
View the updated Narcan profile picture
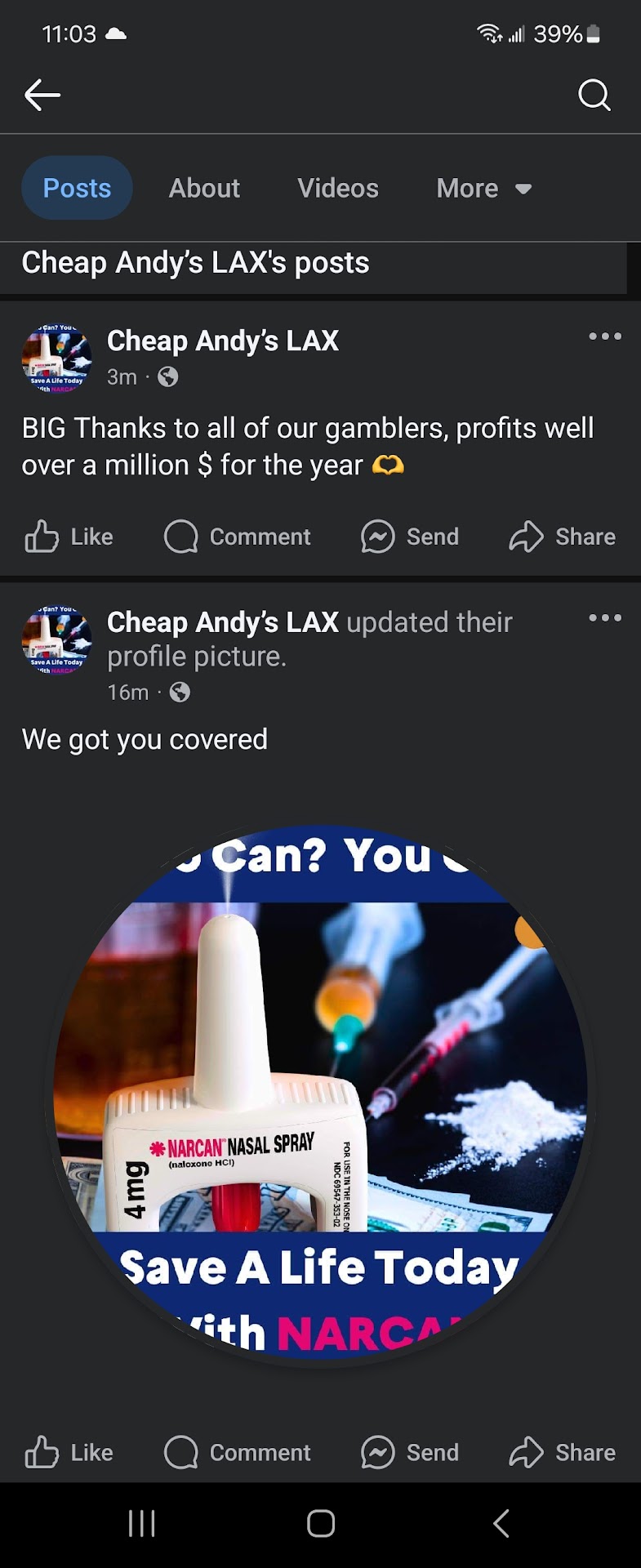click(x=320, y=1094)
